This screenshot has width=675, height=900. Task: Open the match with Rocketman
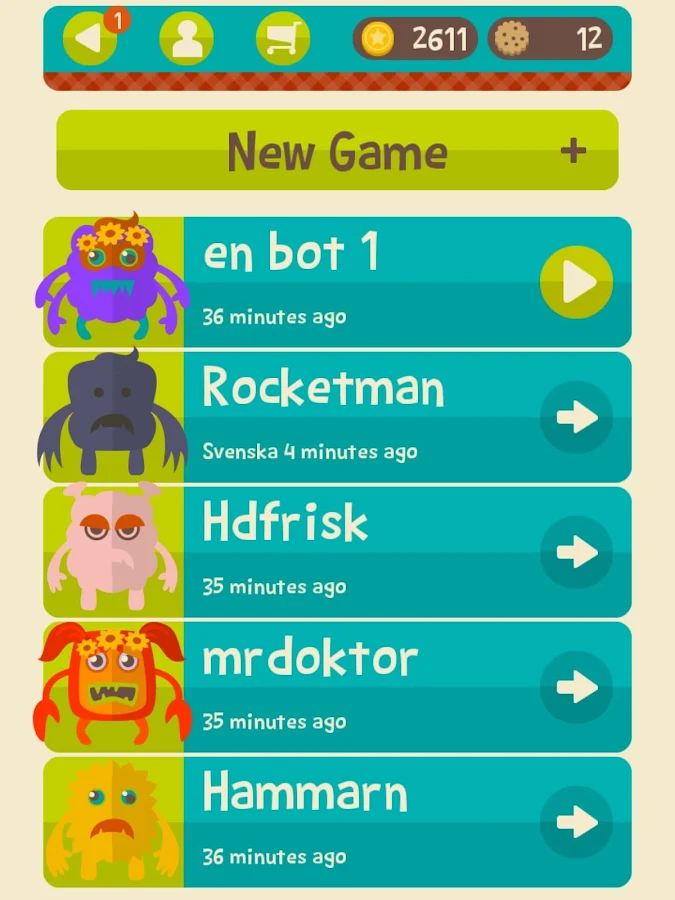576,417
